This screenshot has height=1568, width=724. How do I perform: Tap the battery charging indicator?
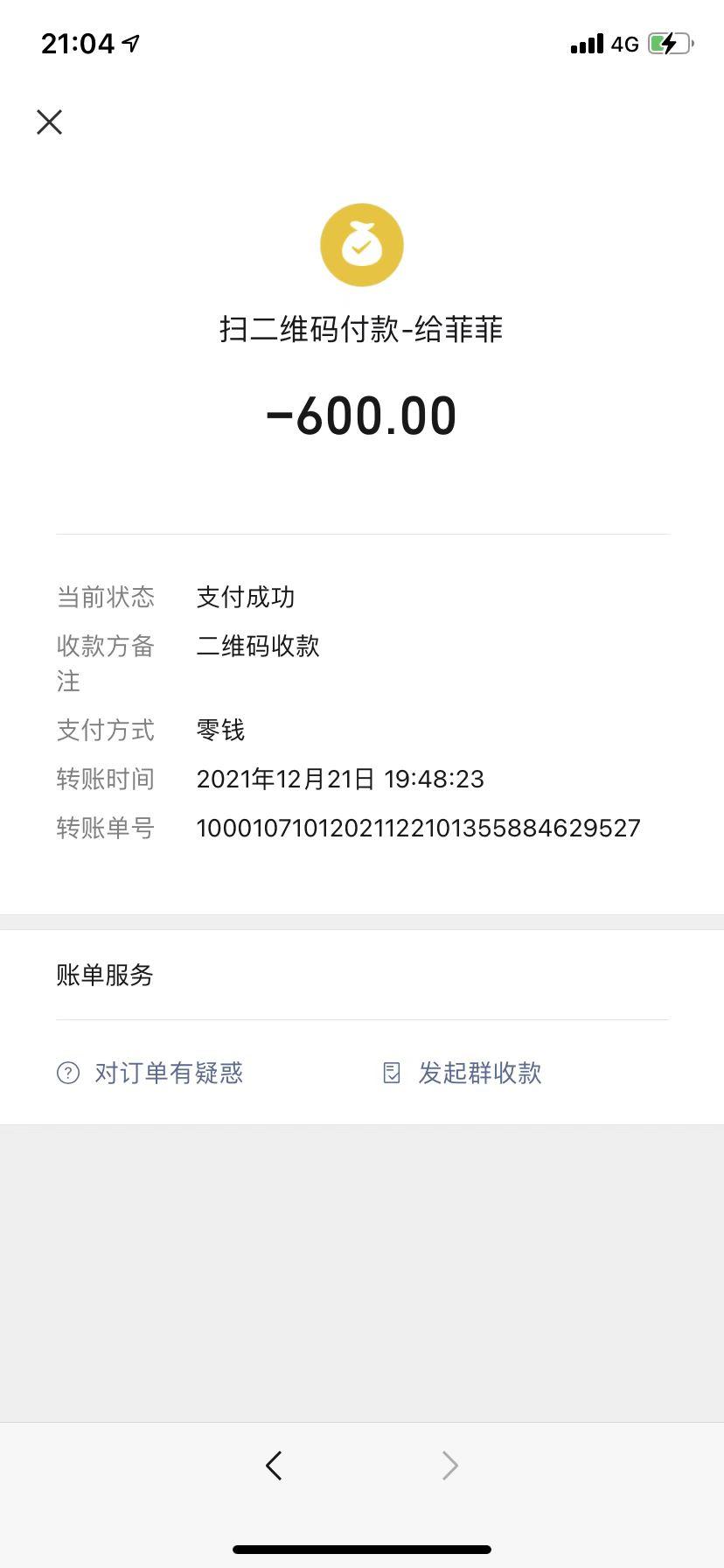pyautogui.click(x=668, y=44)
